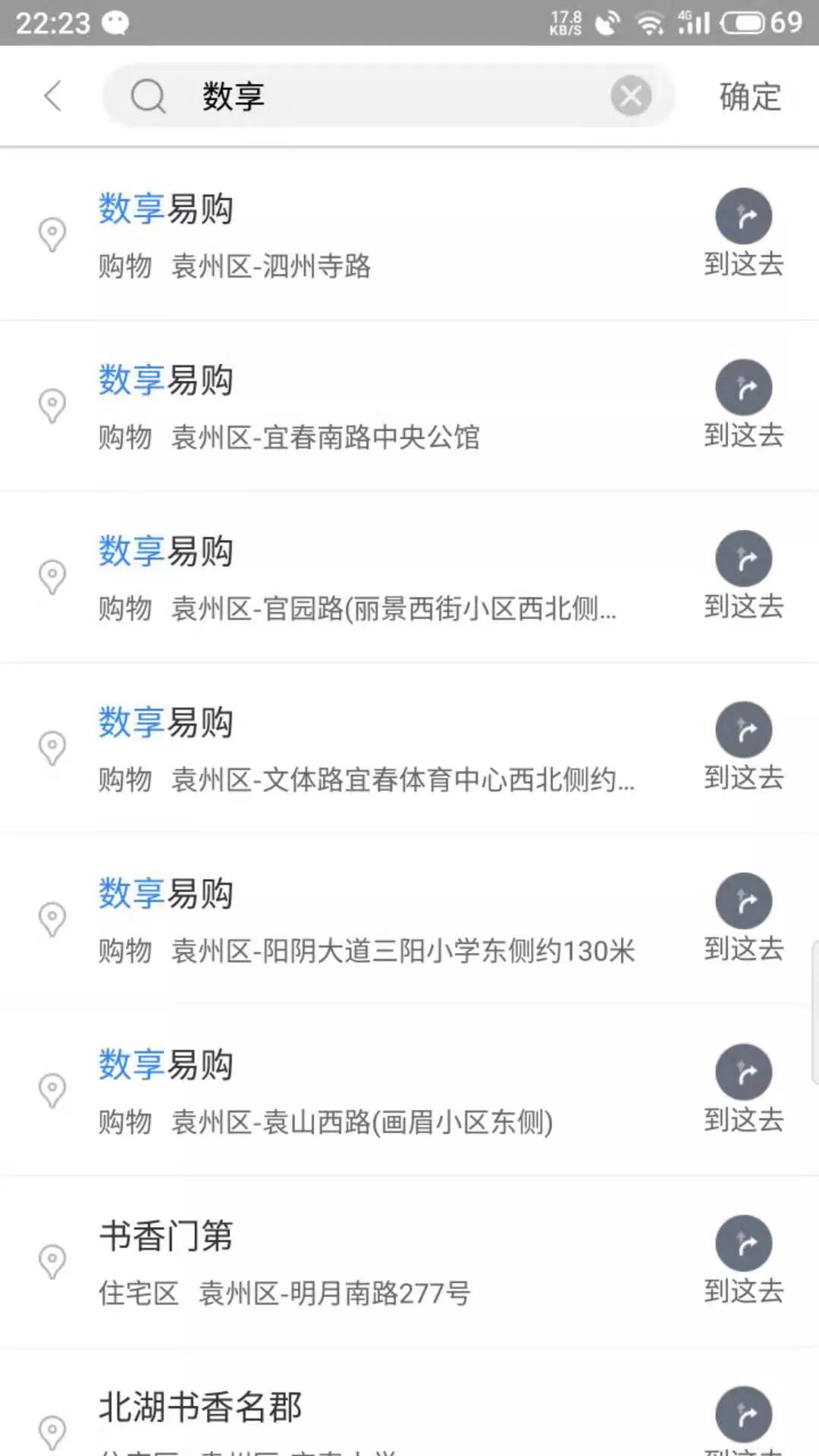Get directions to 数享易购 on 袁山西路
This screenshot has height=1456, width=819.
pos(743,1090)
